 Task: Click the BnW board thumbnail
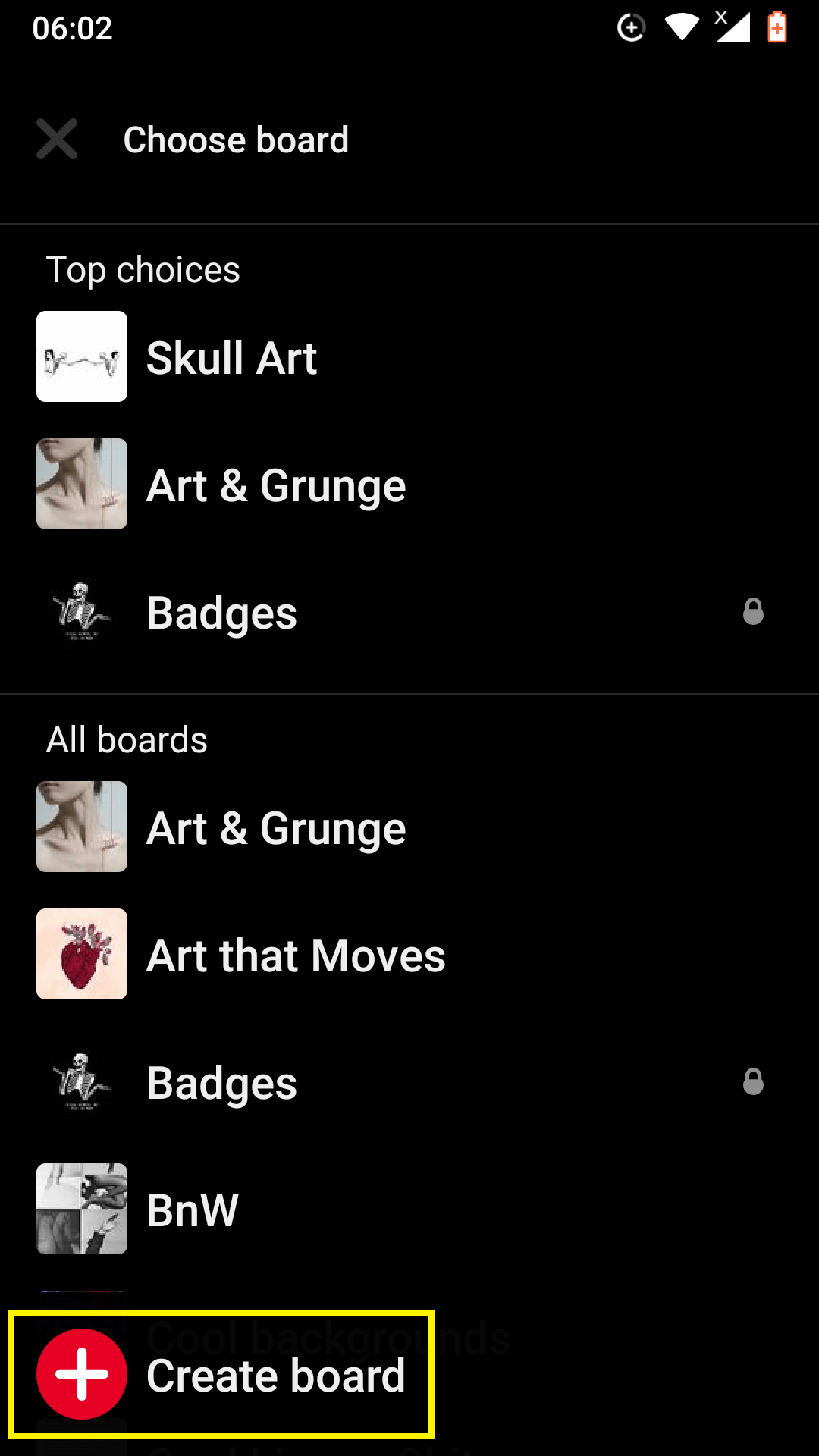[x=81, y=1209]
